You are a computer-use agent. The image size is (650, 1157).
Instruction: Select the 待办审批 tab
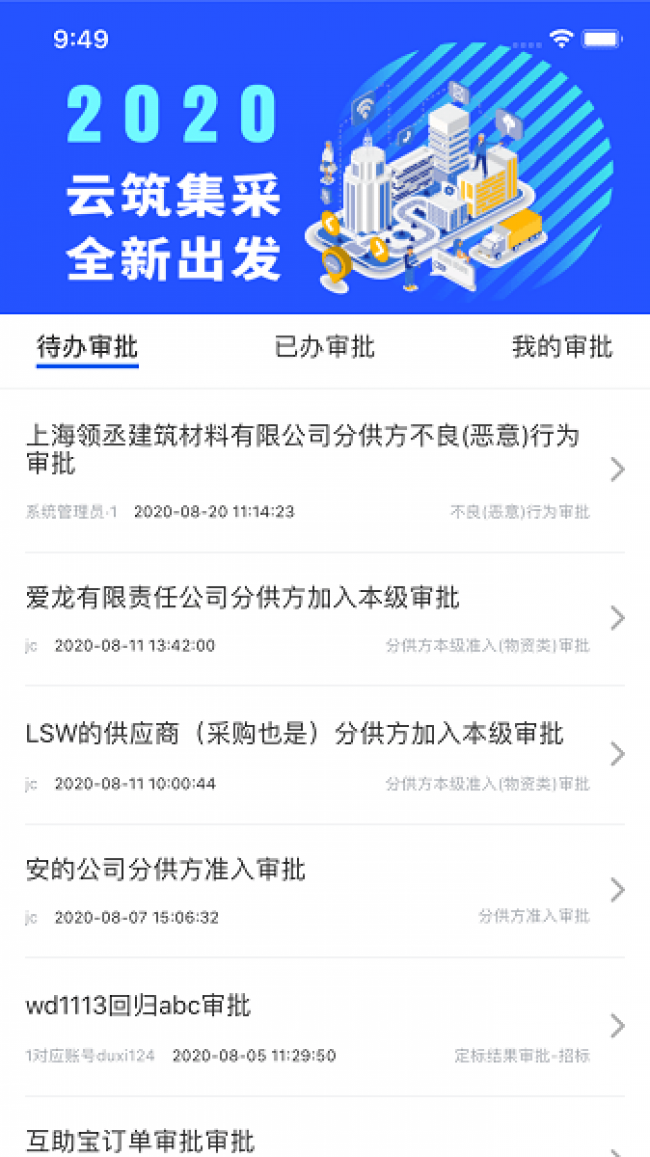pos(88,347)
